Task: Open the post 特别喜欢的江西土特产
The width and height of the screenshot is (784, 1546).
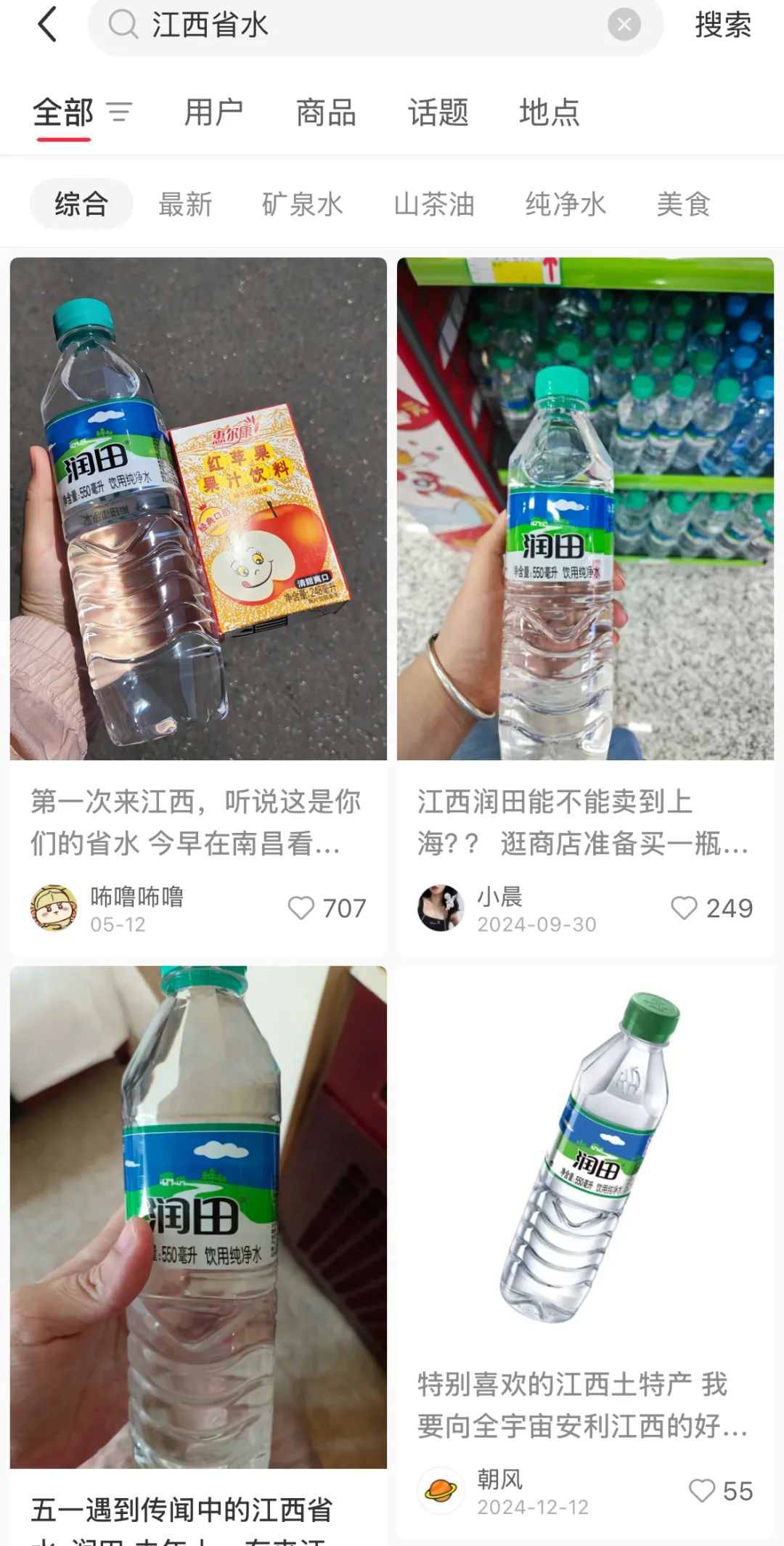Action: [583, 1404]
